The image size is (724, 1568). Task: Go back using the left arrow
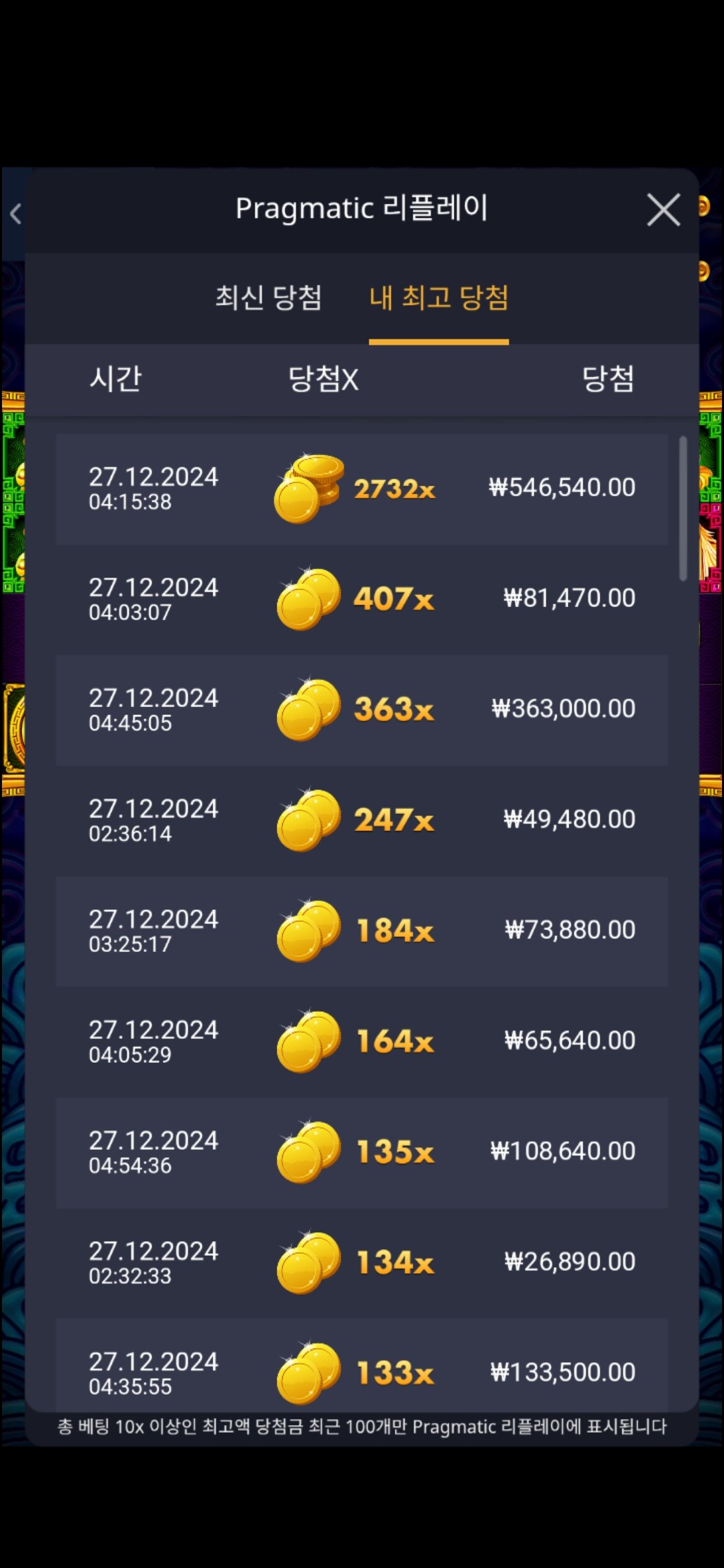point(16,214)
